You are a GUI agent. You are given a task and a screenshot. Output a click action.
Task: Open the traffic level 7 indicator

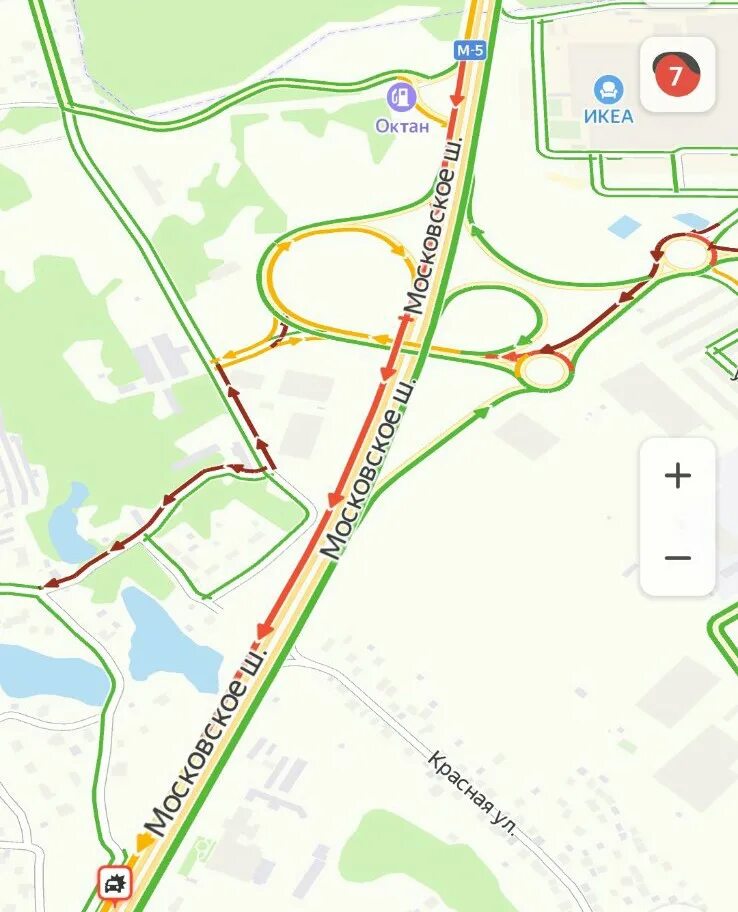[677, 75]
